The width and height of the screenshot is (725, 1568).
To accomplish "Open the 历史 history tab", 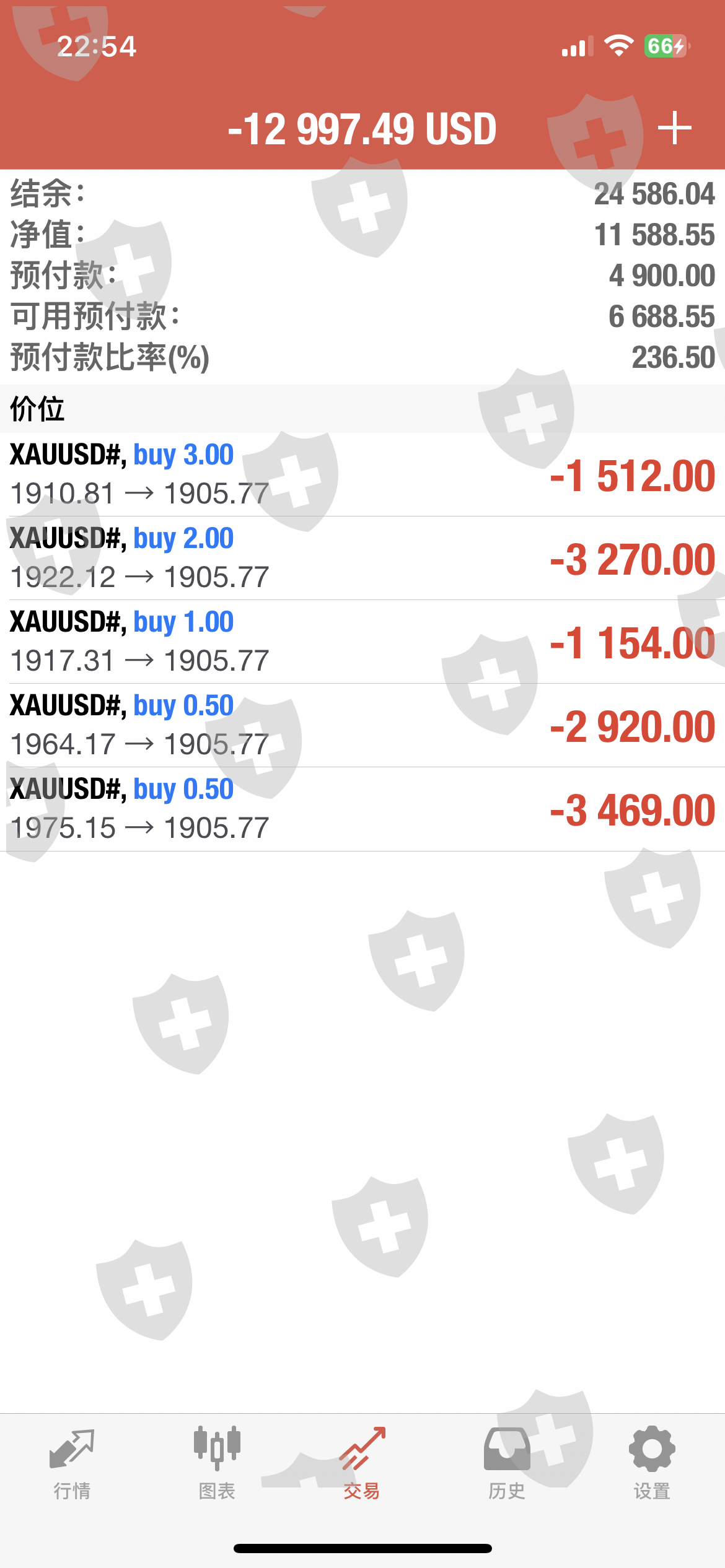I will tap(507, 1464).
